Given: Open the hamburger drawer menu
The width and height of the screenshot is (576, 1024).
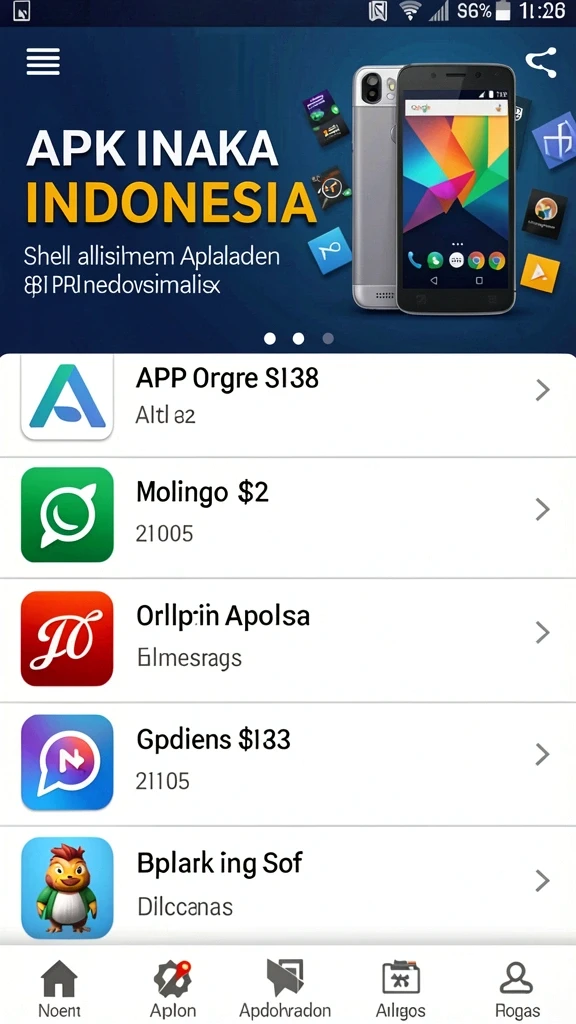Looking at the screenshot, I should click(x=43, y=62).
